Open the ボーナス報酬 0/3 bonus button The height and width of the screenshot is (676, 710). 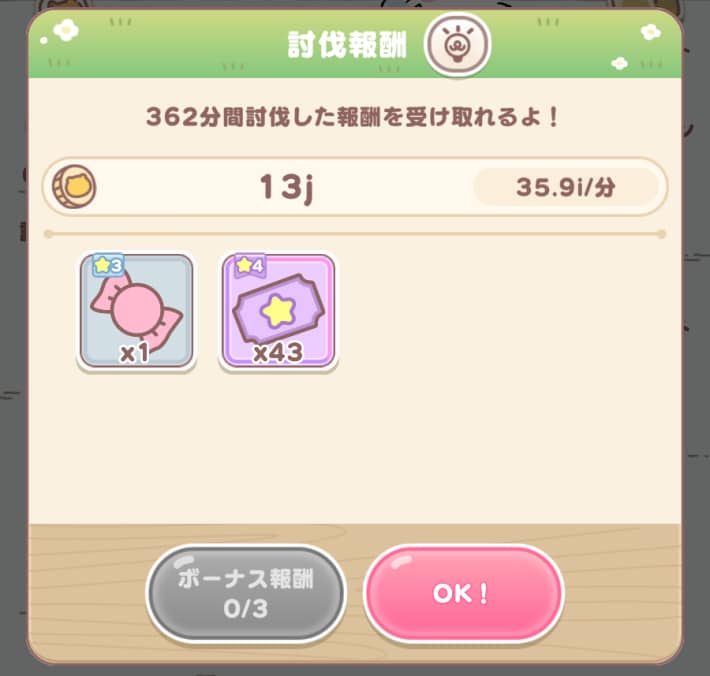246,593
